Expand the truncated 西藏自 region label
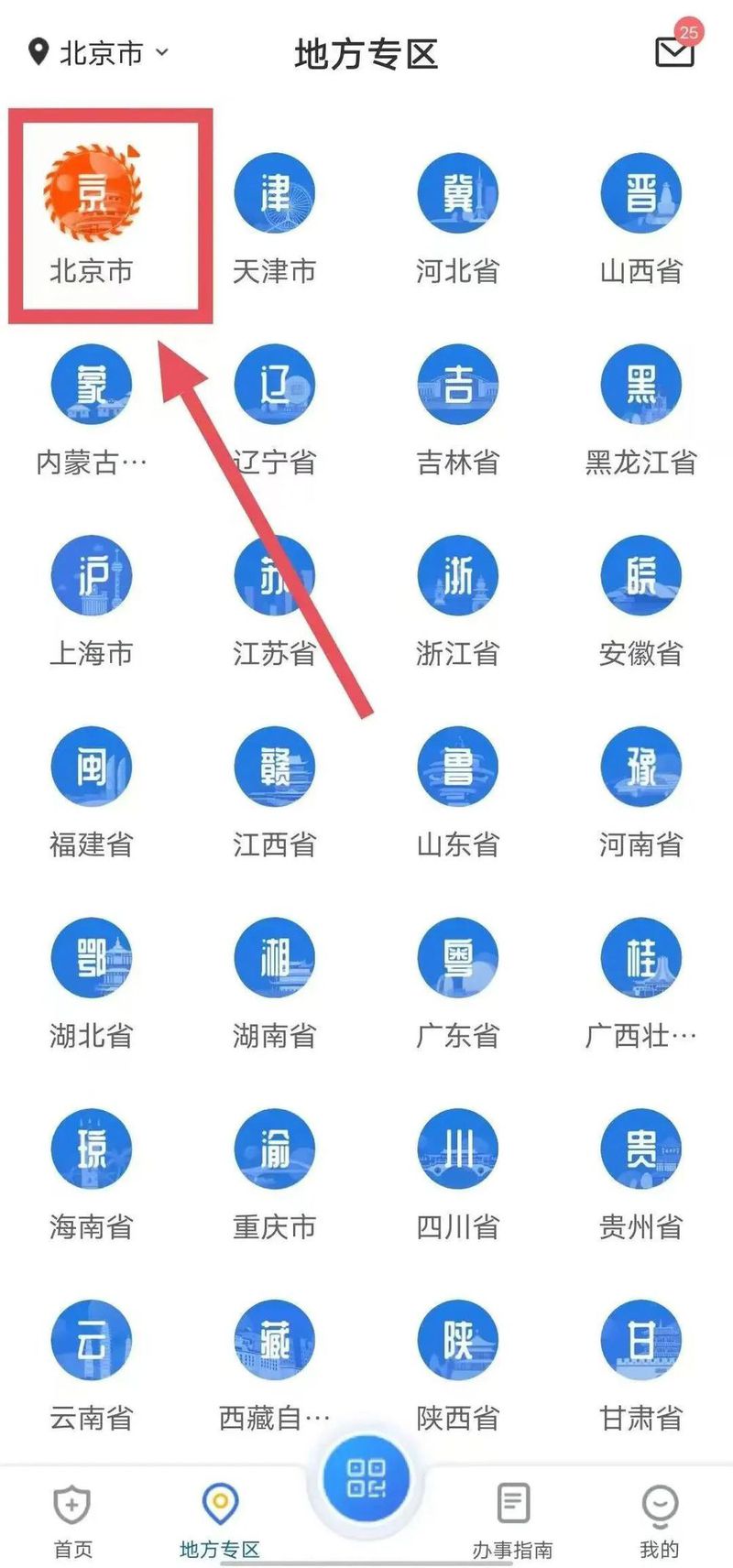 click(275, 1419)
